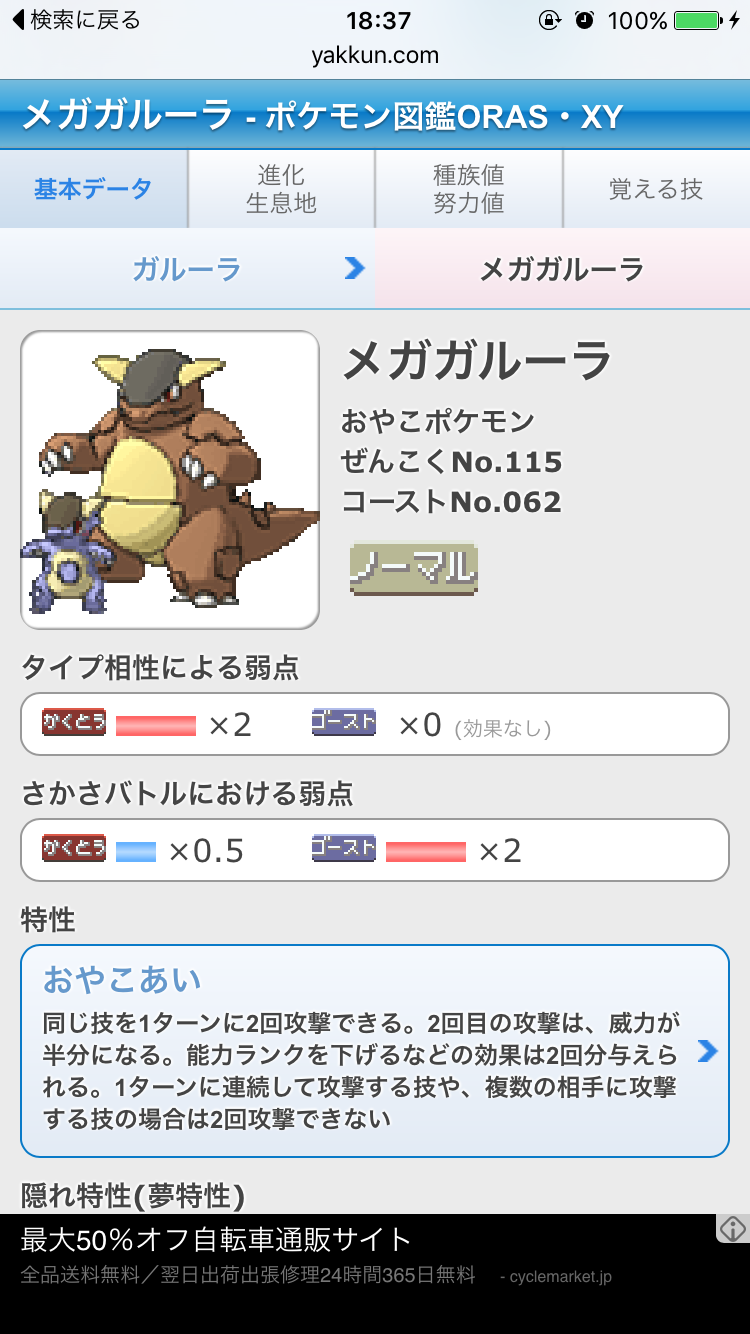Select the メガガルーラ form tab

coord(563,269)
